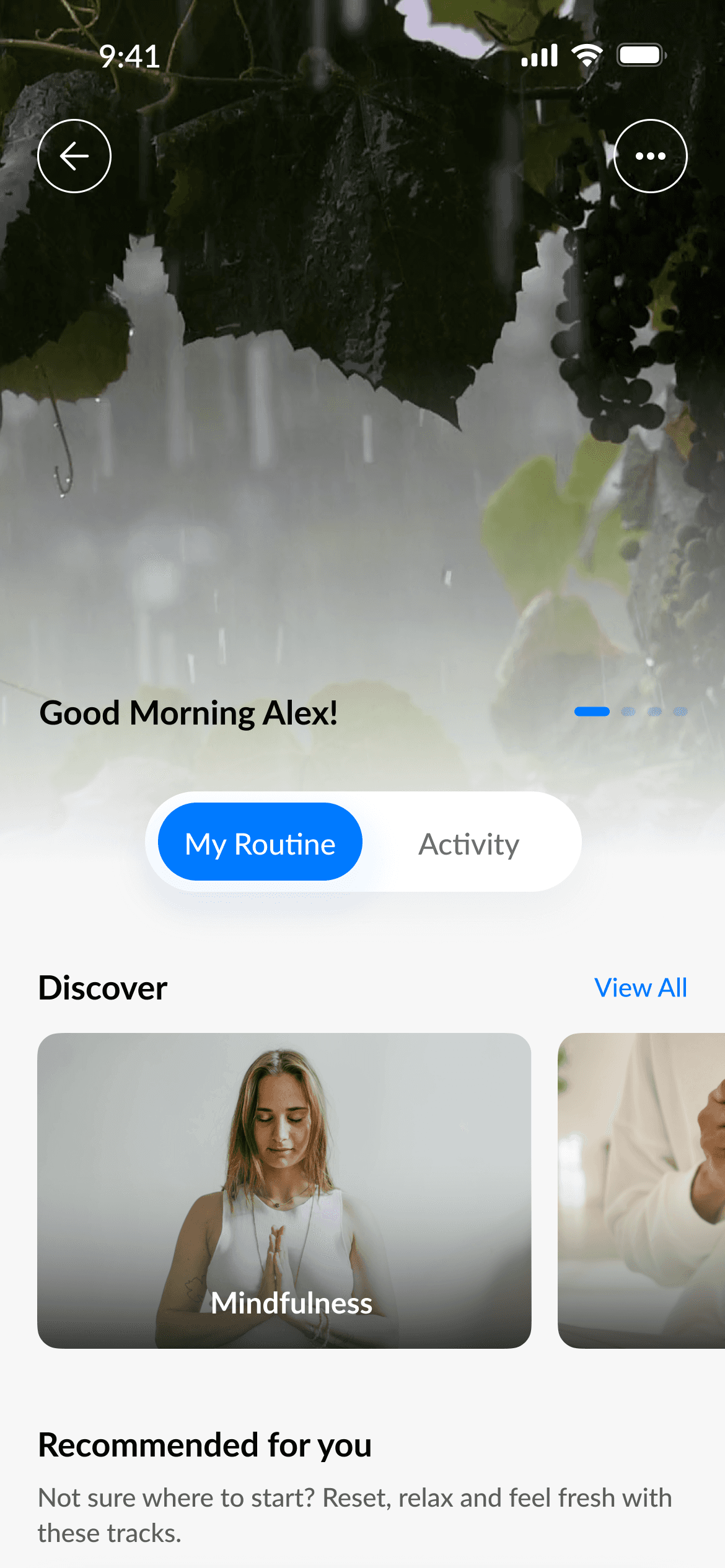Select the last carousel page dot

[x=680, y=712]
